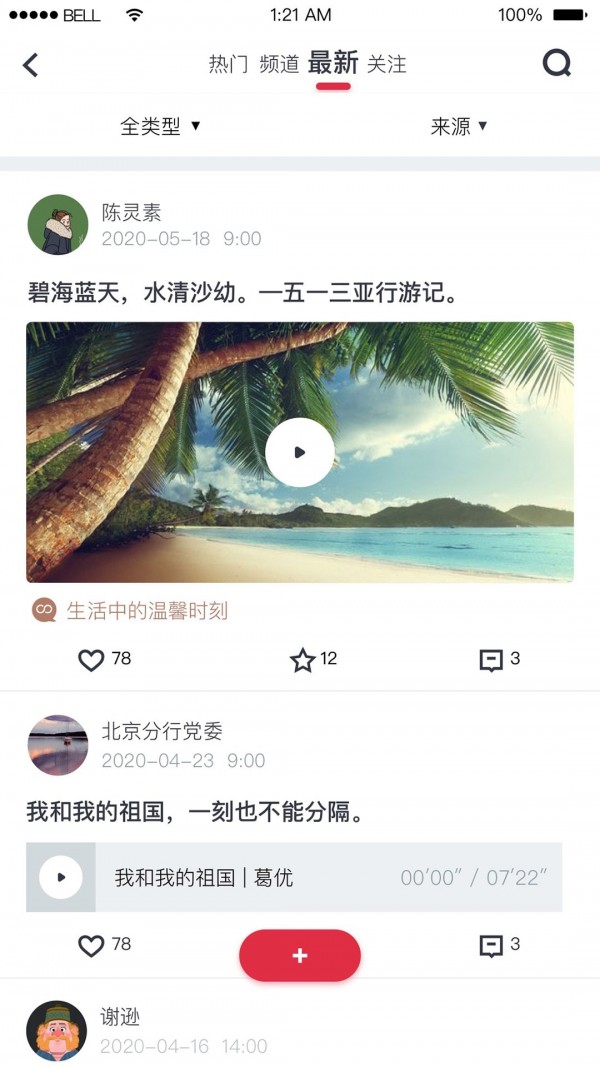
Task: Switch to the 热门 tab
Action: 228,65
